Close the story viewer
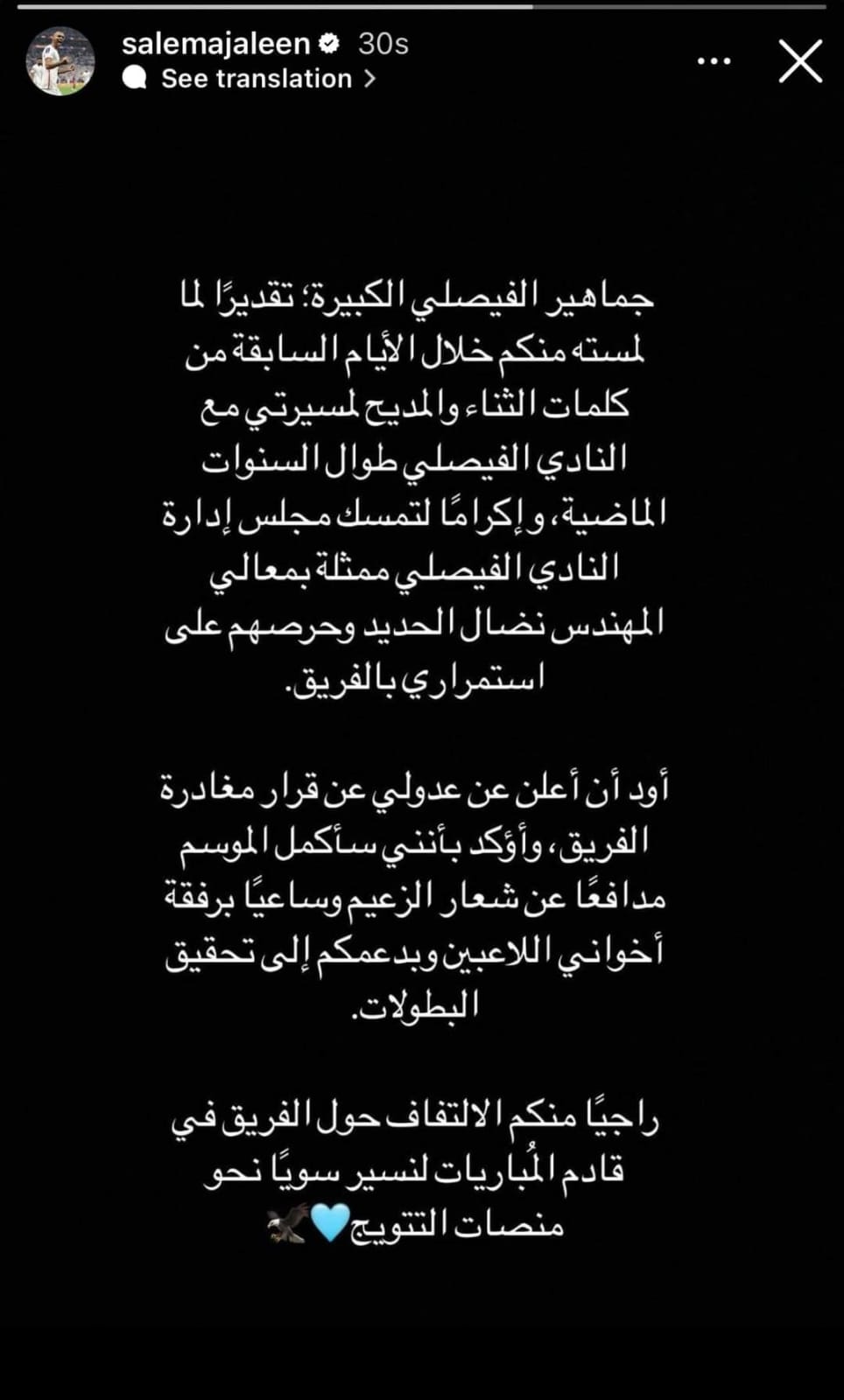This screenshot has width=844, height=1400. 800,61
